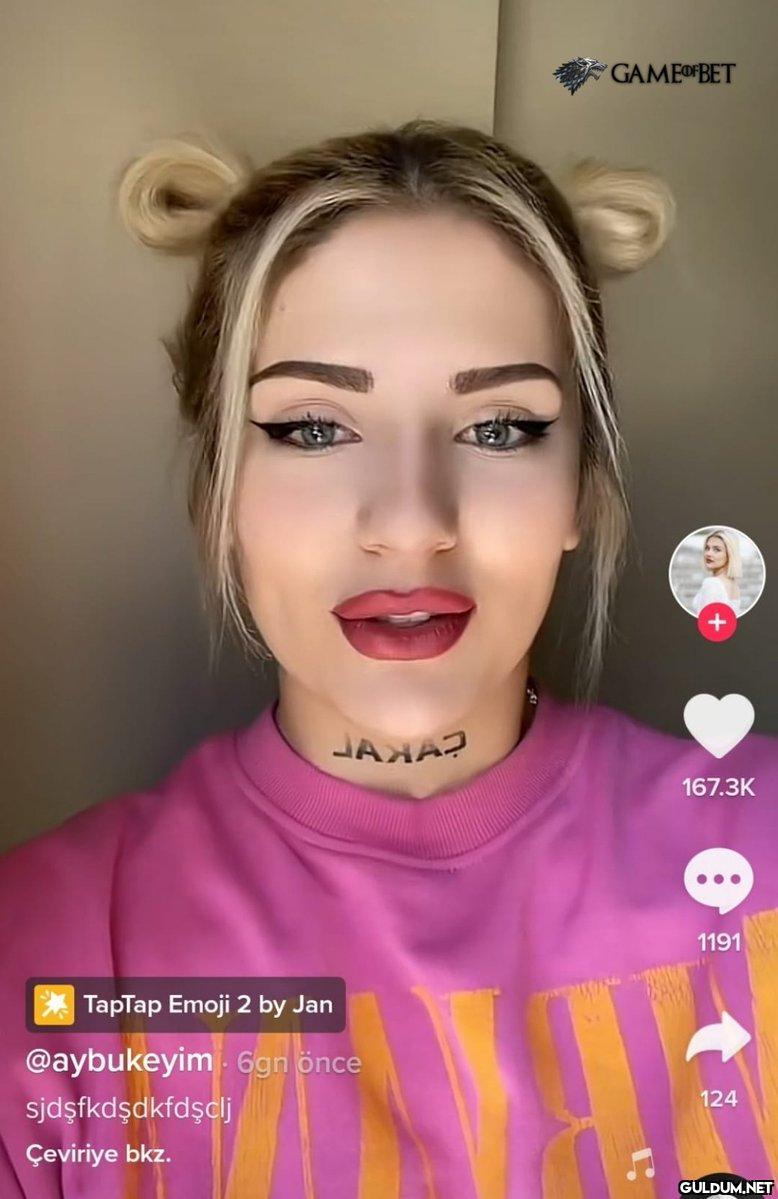Tap Çeviriye bkz. to see translation
This screenshot has height=1199, width=778.
[x=98, y=1154]
